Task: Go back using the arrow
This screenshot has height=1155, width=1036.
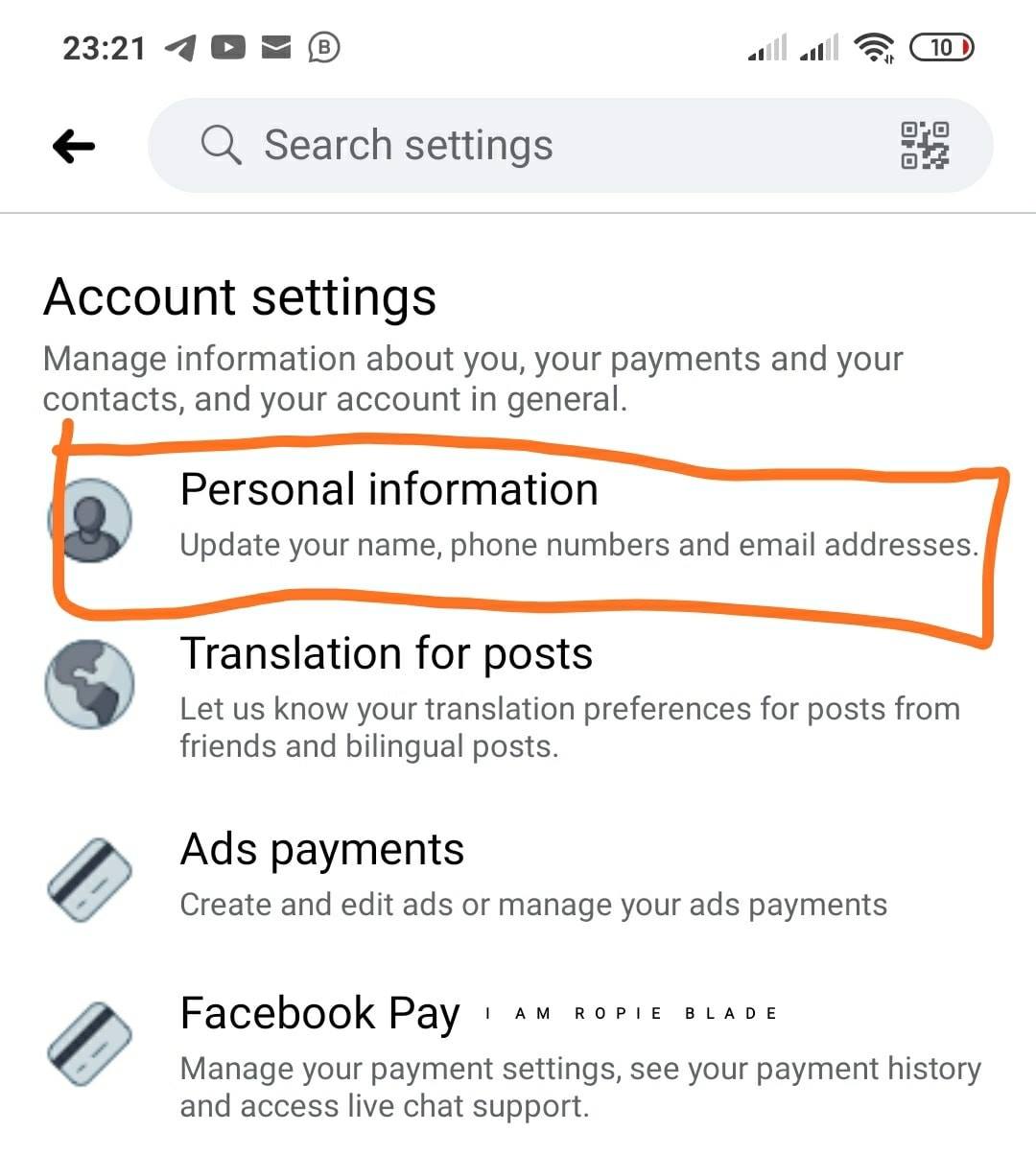Action: (74, 147)
